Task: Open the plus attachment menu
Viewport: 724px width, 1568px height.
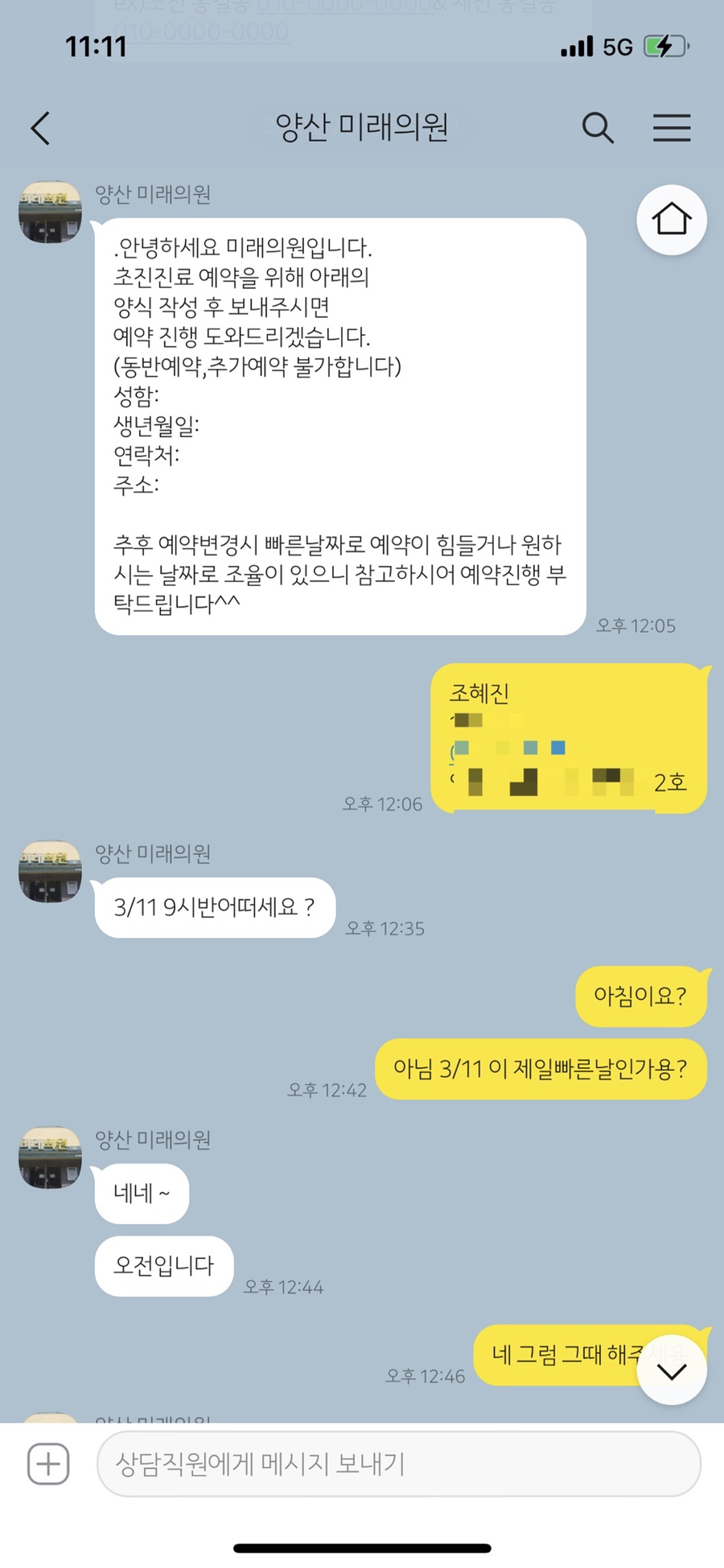Action: tap(48, 1463)
